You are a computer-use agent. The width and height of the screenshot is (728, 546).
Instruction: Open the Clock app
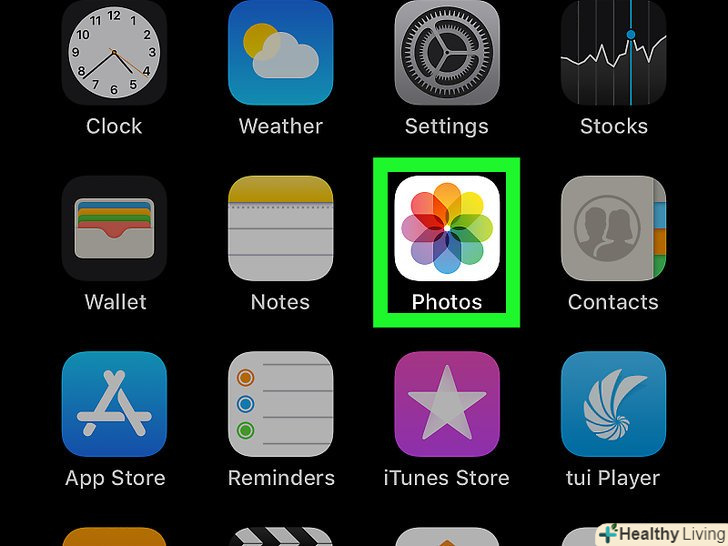[114, 53]
